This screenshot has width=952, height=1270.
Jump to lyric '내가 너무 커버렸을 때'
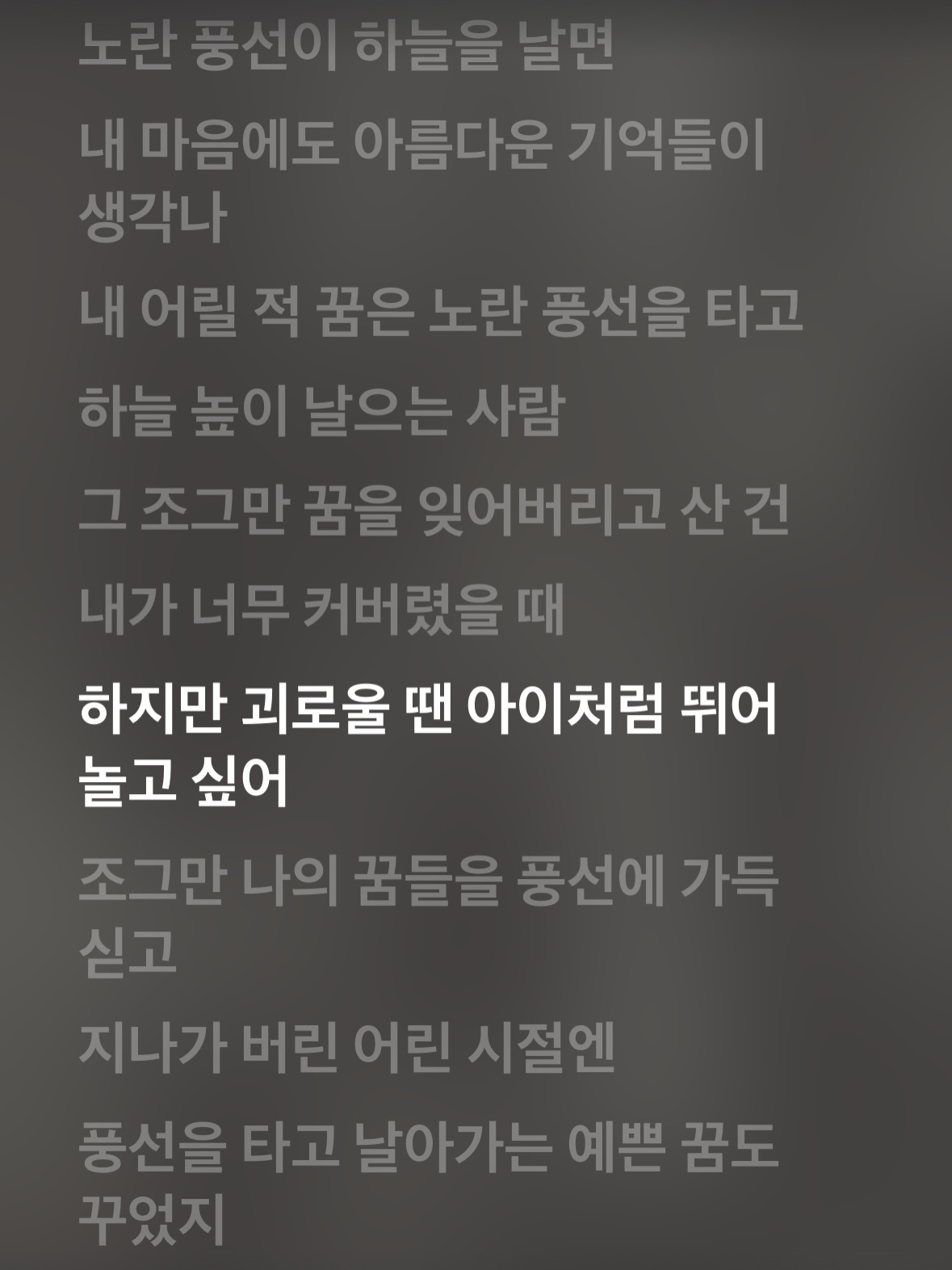tap(321, 610)
